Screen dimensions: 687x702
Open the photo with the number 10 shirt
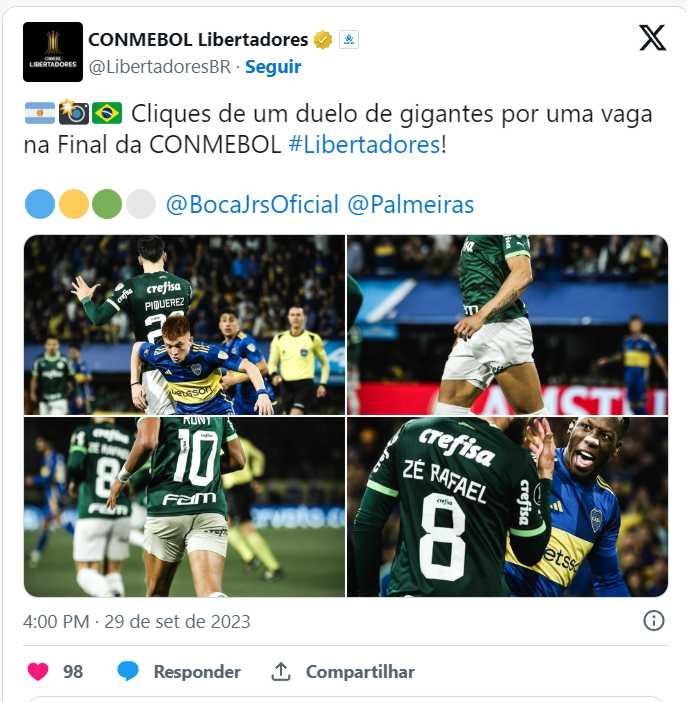click(x=184, y=506)
